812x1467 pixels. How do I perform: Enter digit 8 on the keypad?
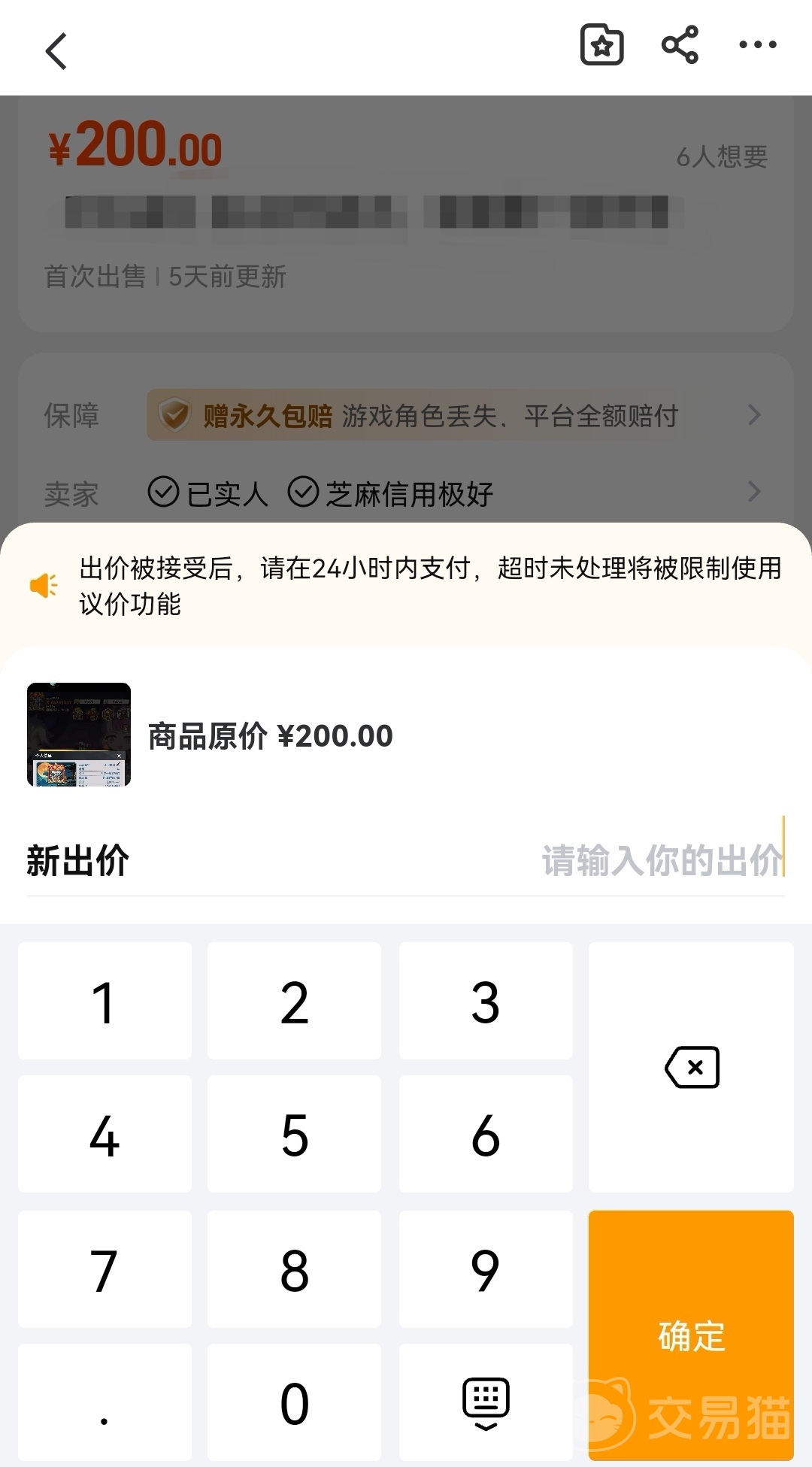click(x=294, y=1269)
